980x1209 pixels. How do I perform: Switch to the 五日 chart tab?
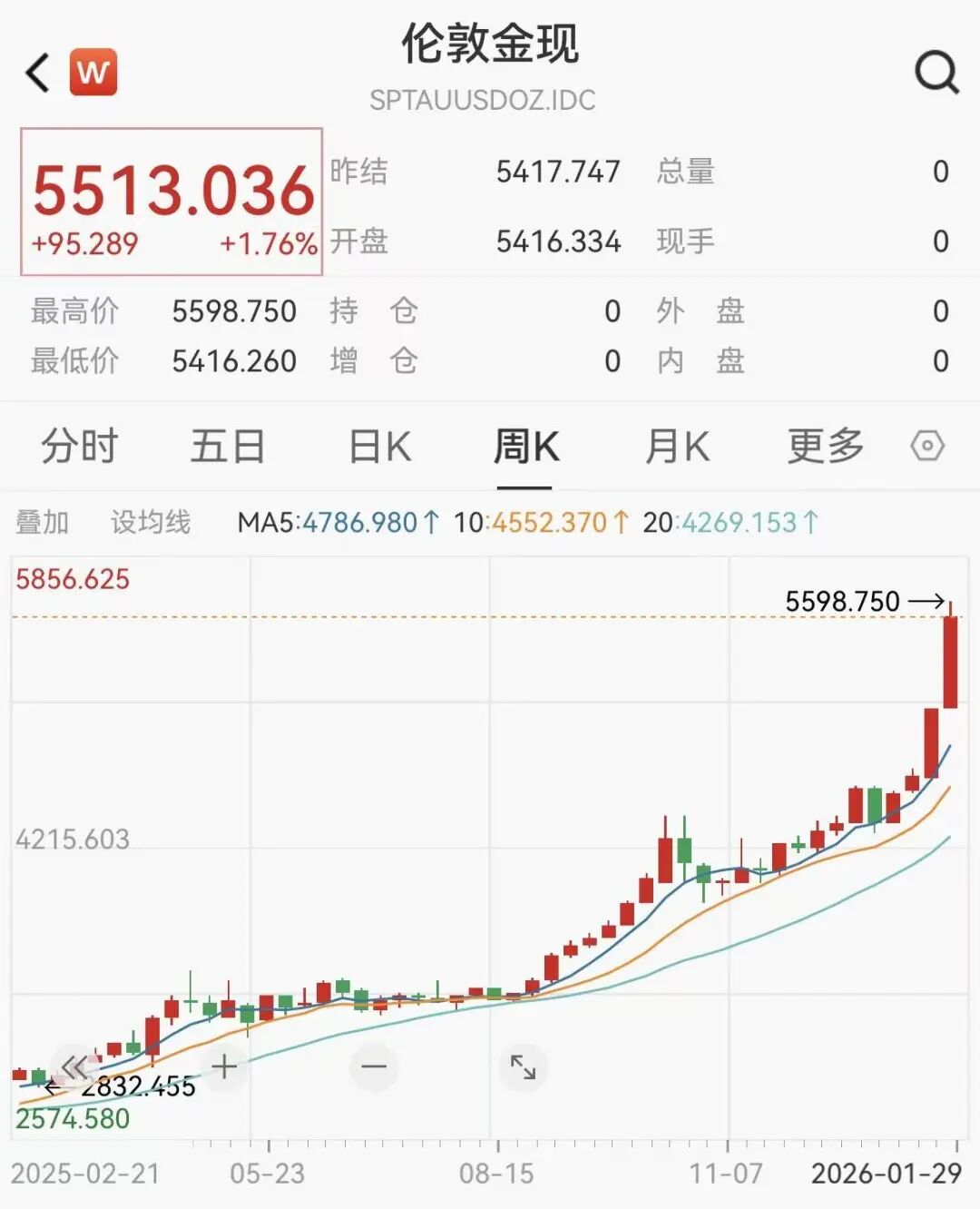pyautogui.click(x=227, y=447)
